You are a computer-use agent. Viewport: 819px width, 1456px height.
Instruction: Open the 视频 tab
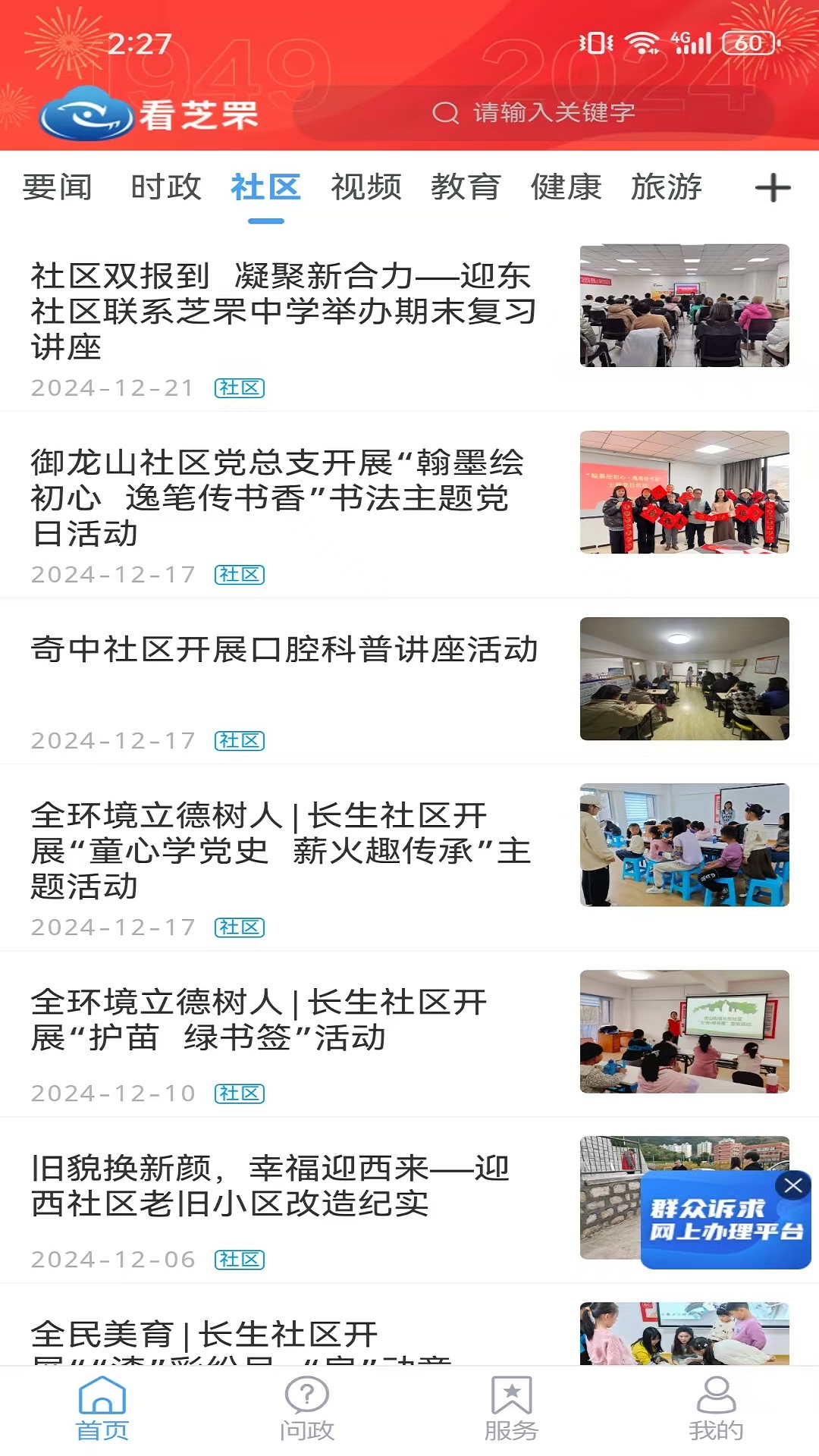click(366, 187)
